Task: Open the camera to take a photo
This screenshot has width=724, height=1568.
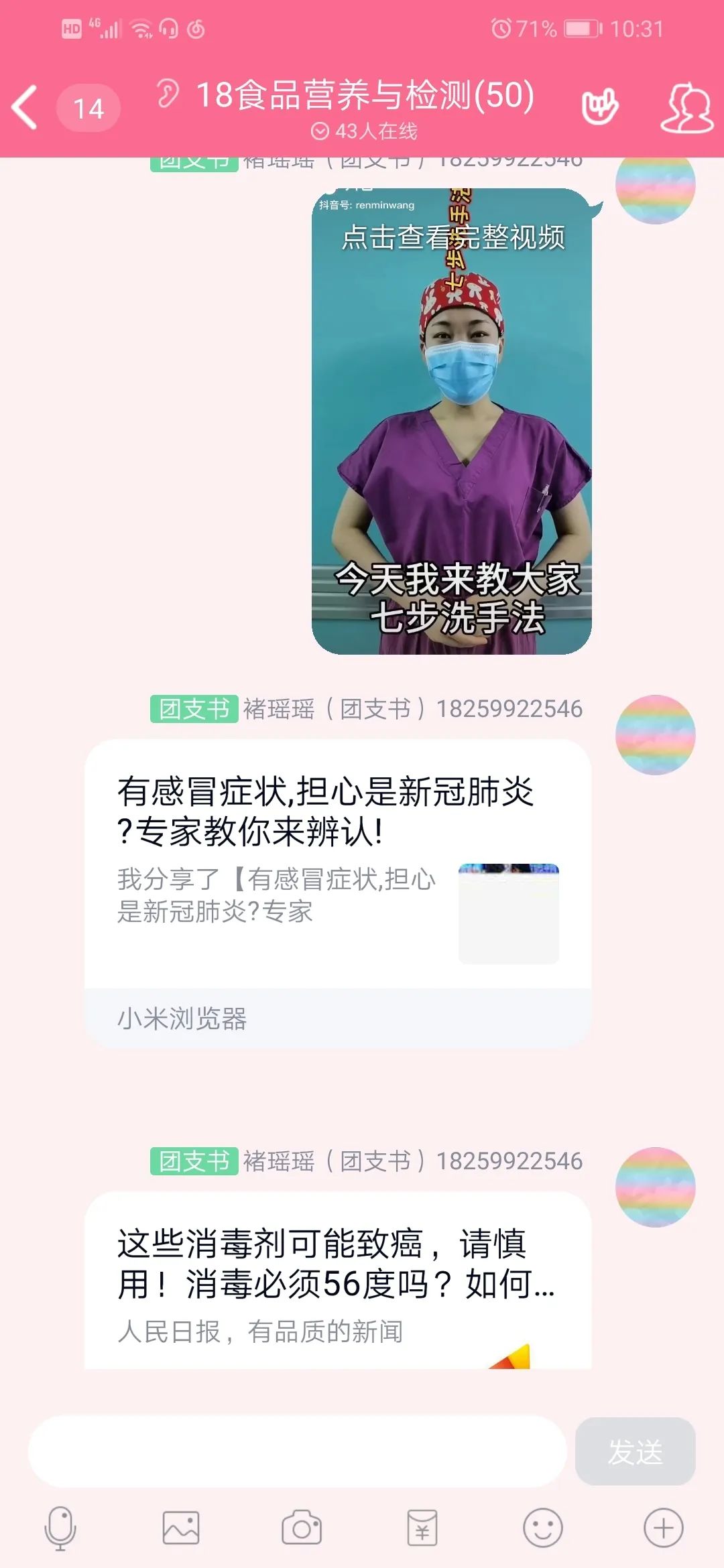Action: pyautogui.click(x=302, y=1529)
